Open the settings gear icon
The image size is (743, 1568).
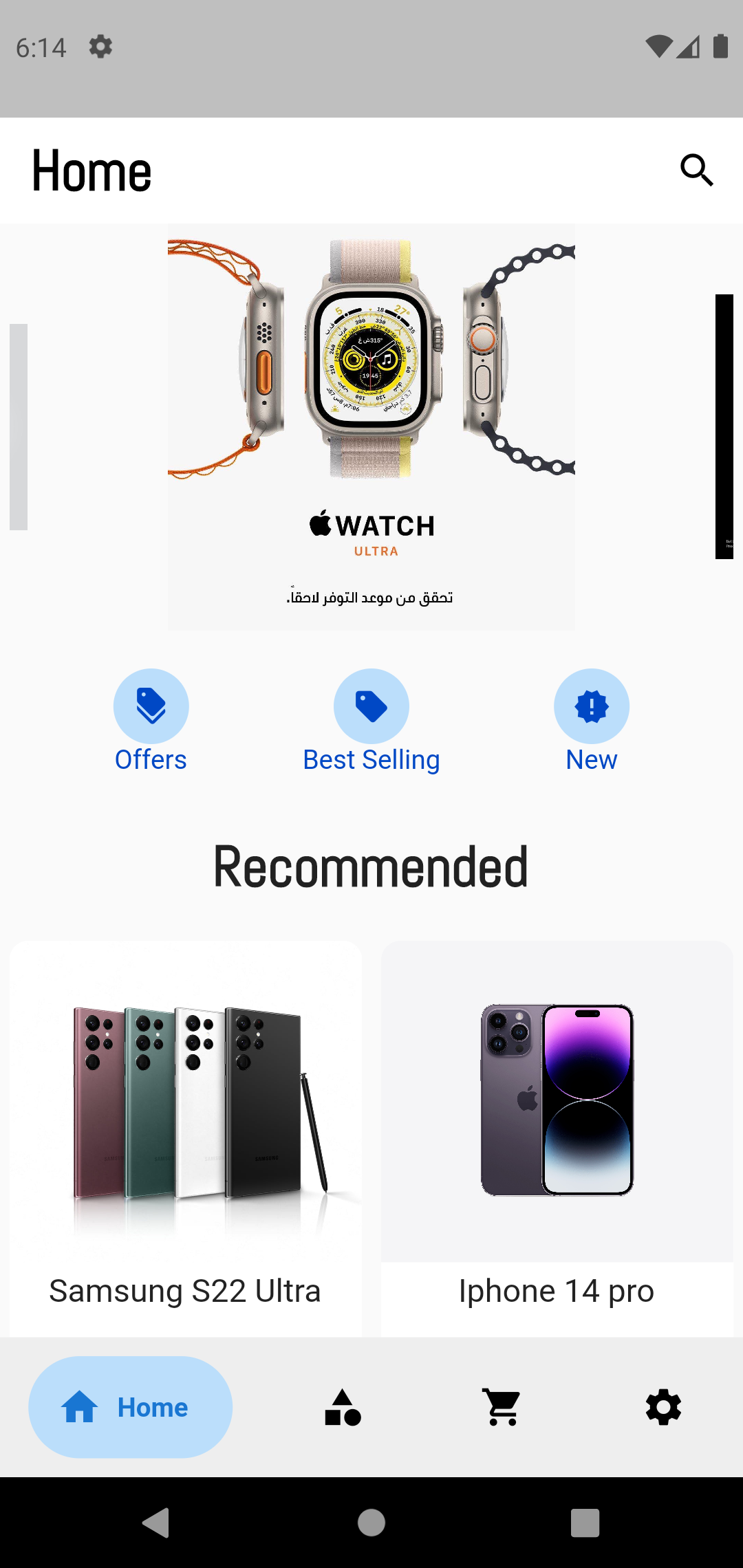point(663,1407)
